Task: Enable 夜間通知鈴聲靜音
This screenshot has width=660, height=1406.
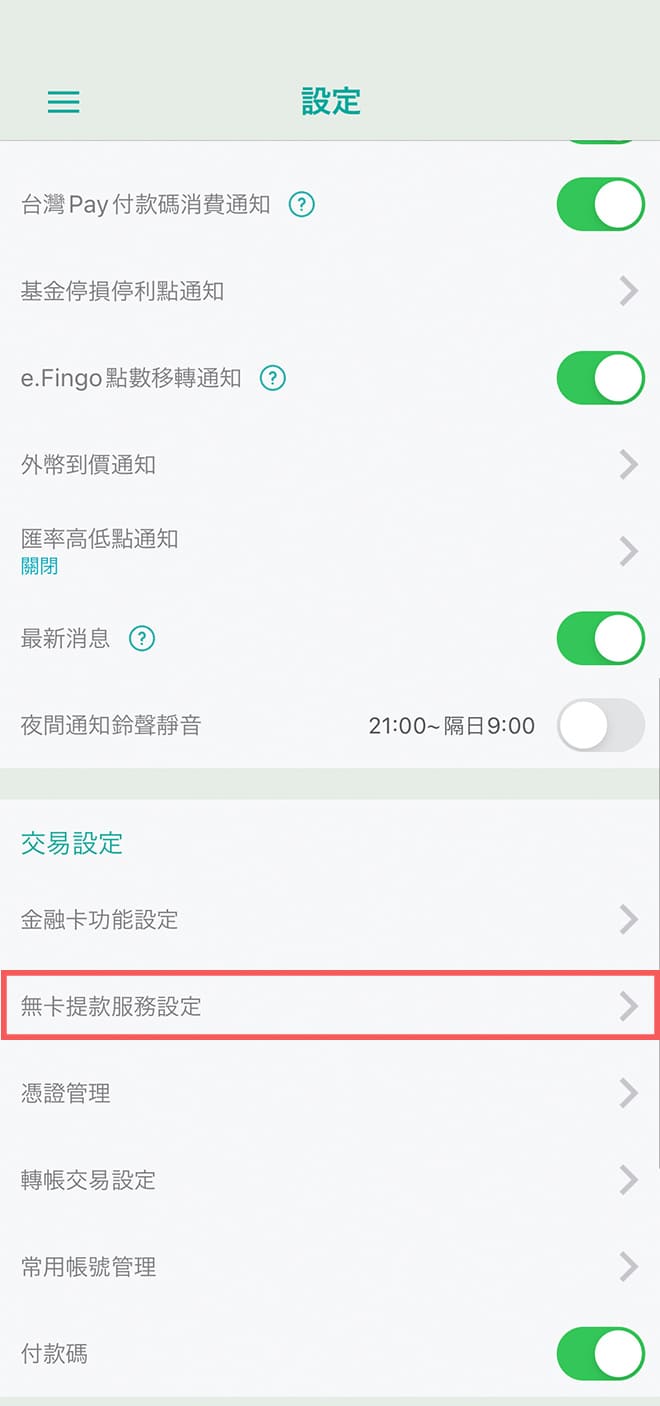Action: click(x=600, y=725)
